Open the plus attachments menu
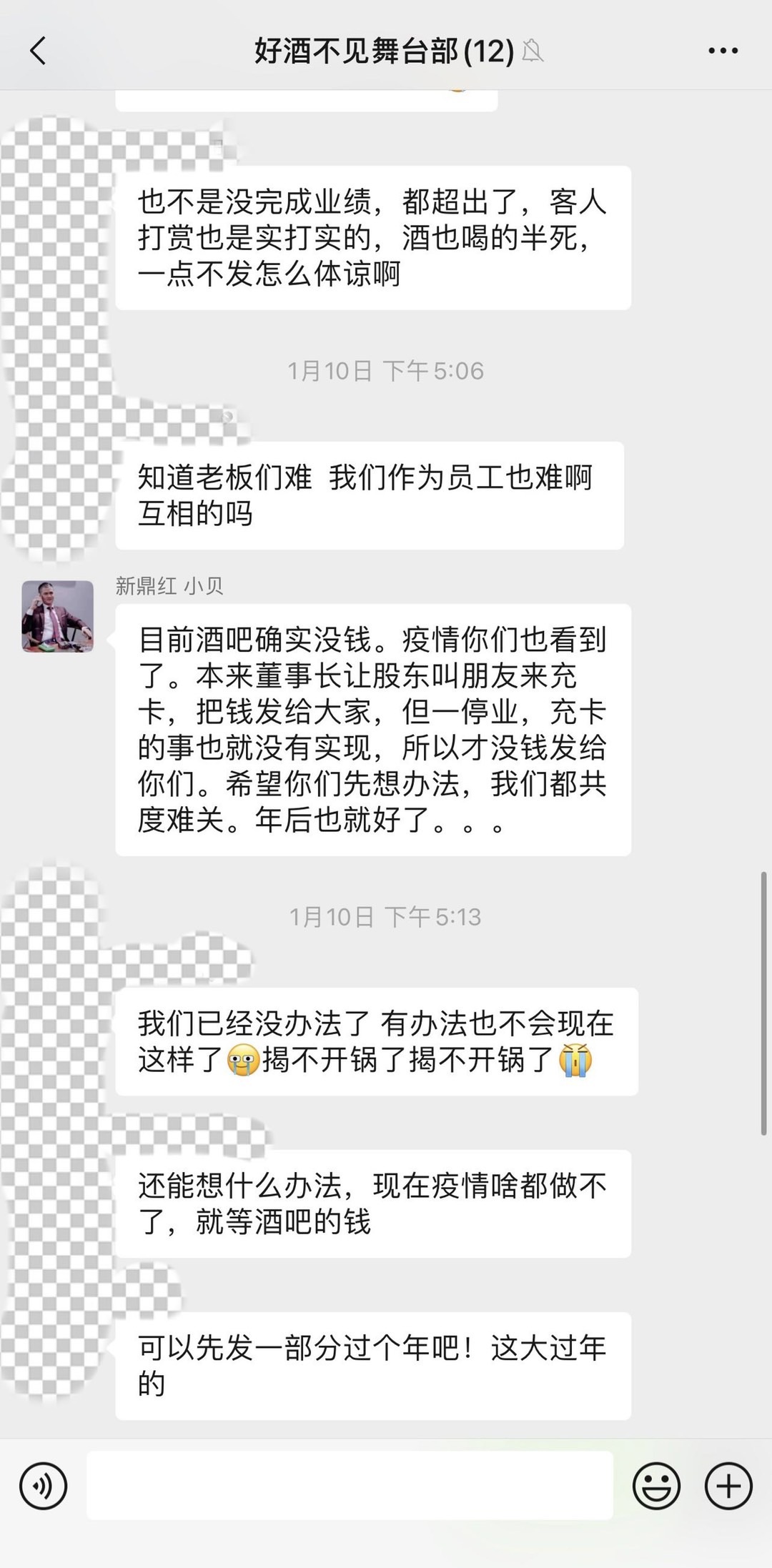Viewport: 772px width, 1568px height. (x=728, y=1486)
